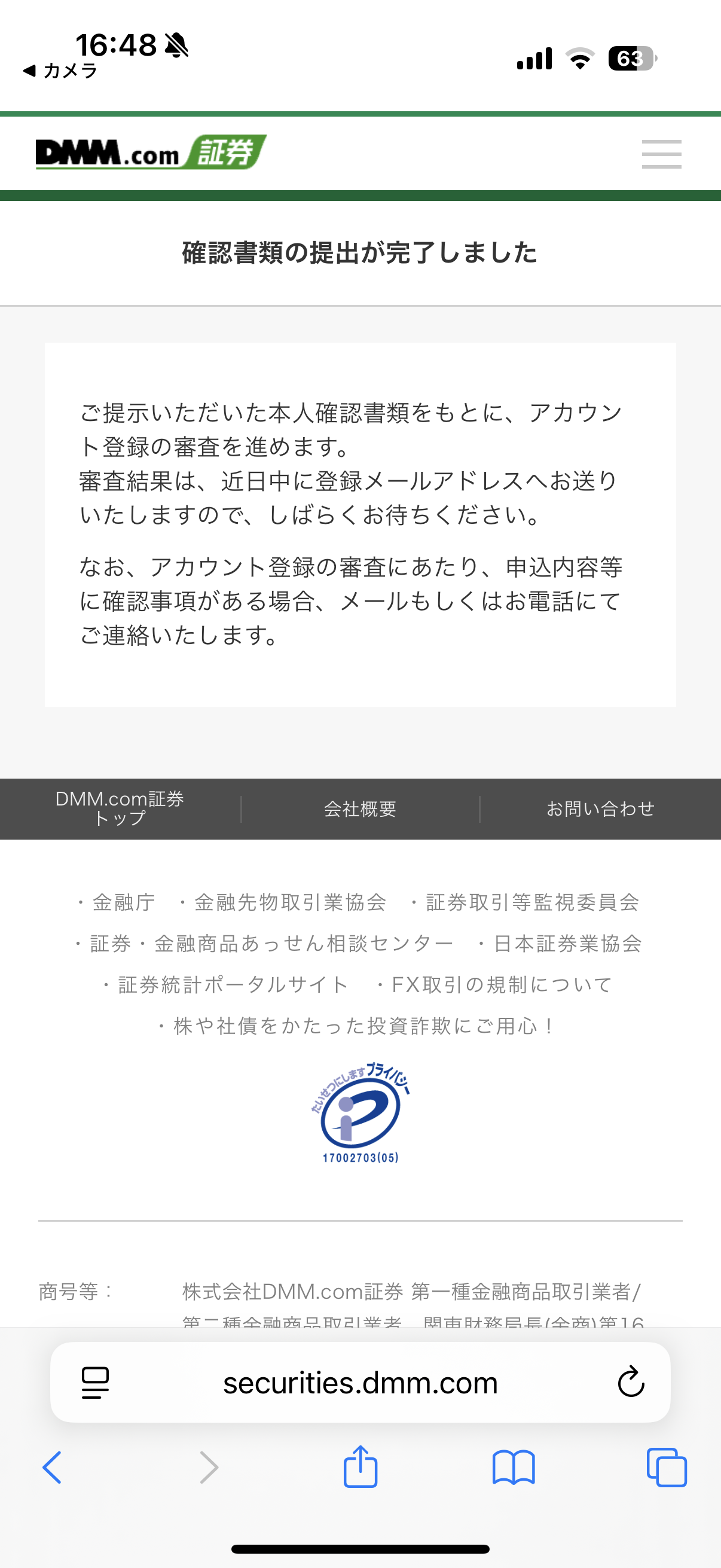
Task: Open the 金融庁 link
Action: coord(123,902)
